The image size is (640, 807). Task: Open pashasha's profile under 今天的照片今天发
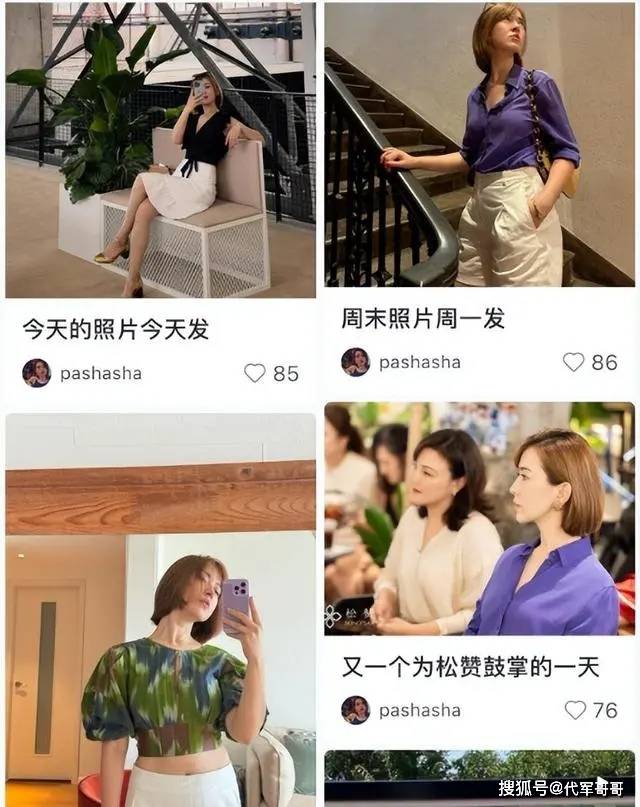click(x=37, y=373)
